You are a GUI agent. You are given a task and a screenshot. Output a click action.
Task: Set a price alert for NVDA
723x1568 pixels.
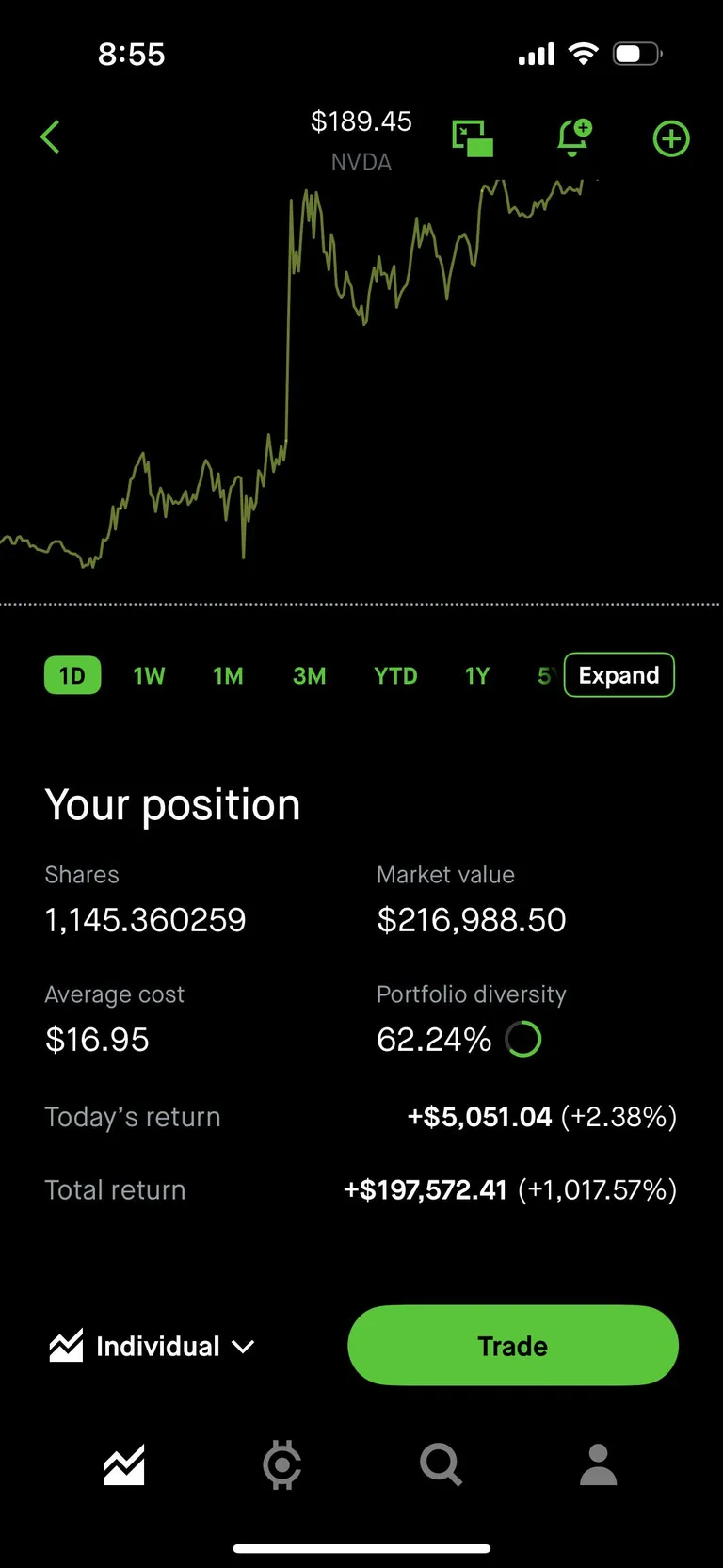tap(572, 137)
